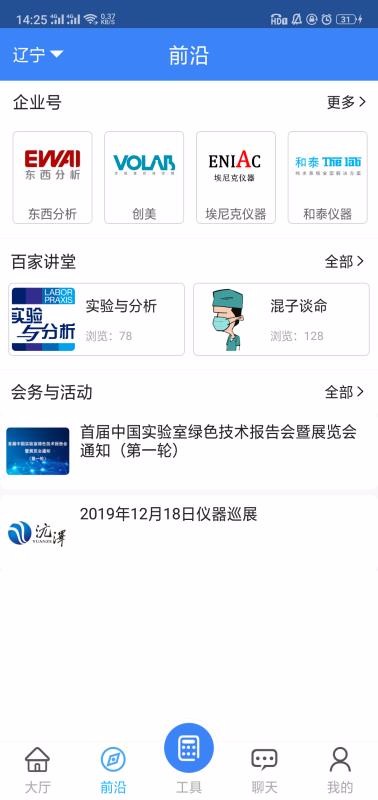Go to the 聊天 tab
The image size is (378, 800).
click(264, 769)
